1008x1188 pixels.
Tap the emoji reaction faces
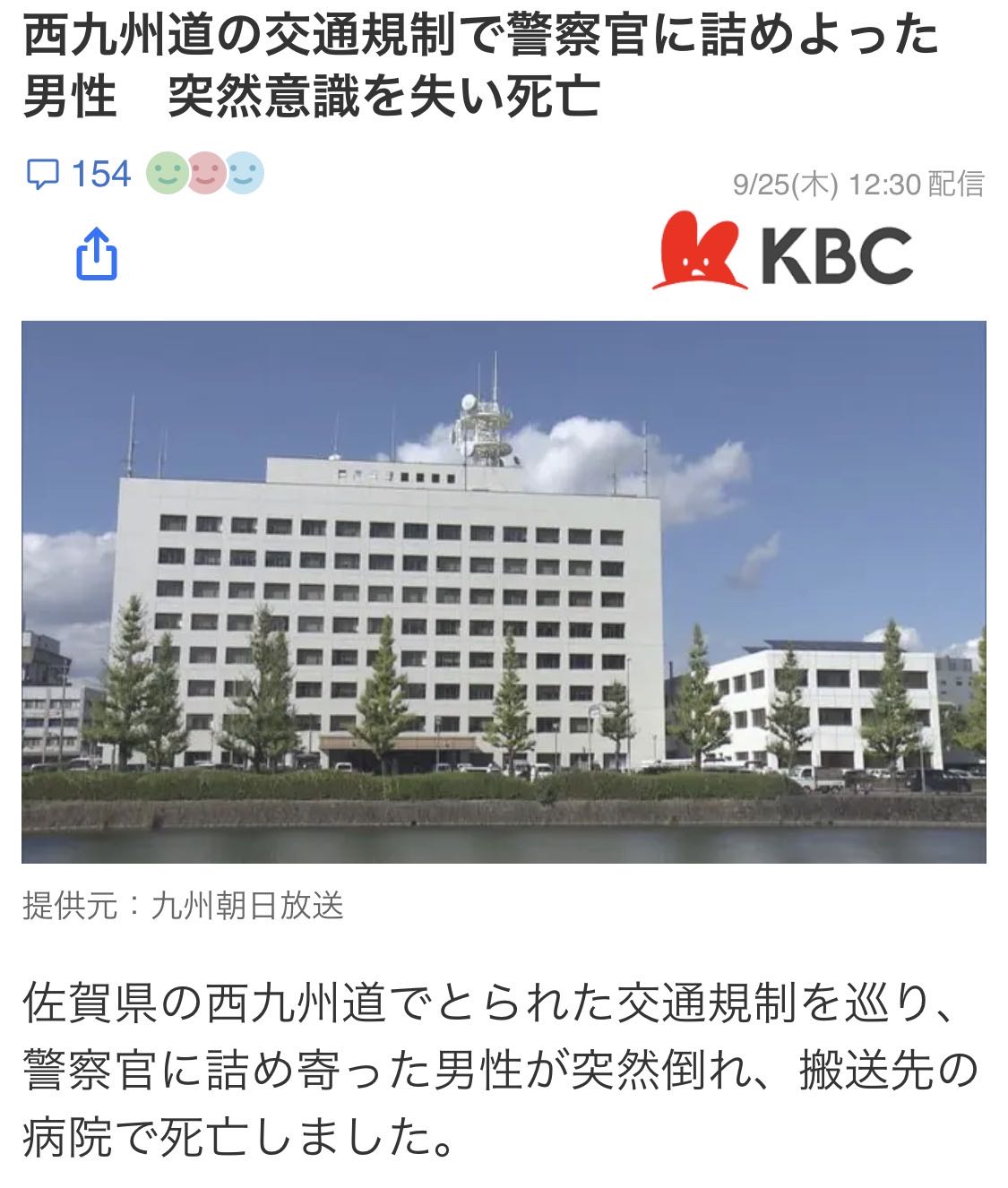[x=204, y=174]
